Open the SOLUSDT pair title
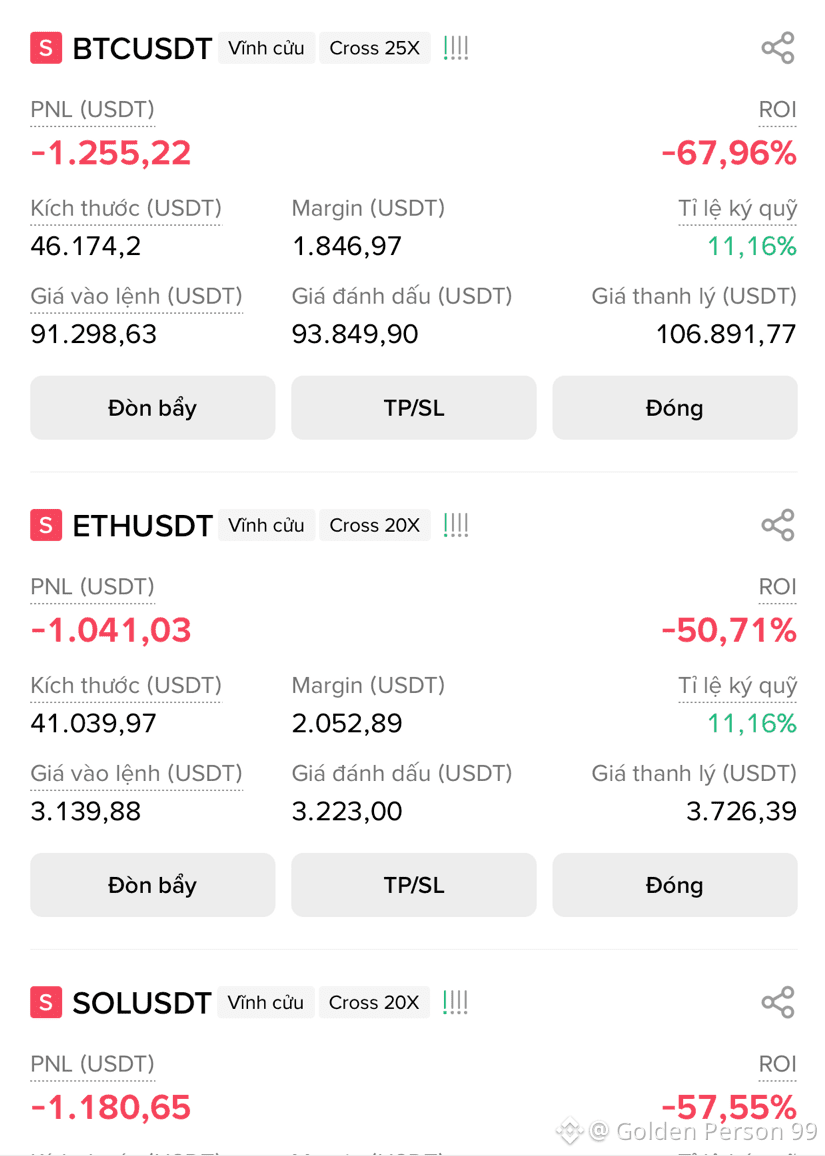 [x=142, y=1003]
